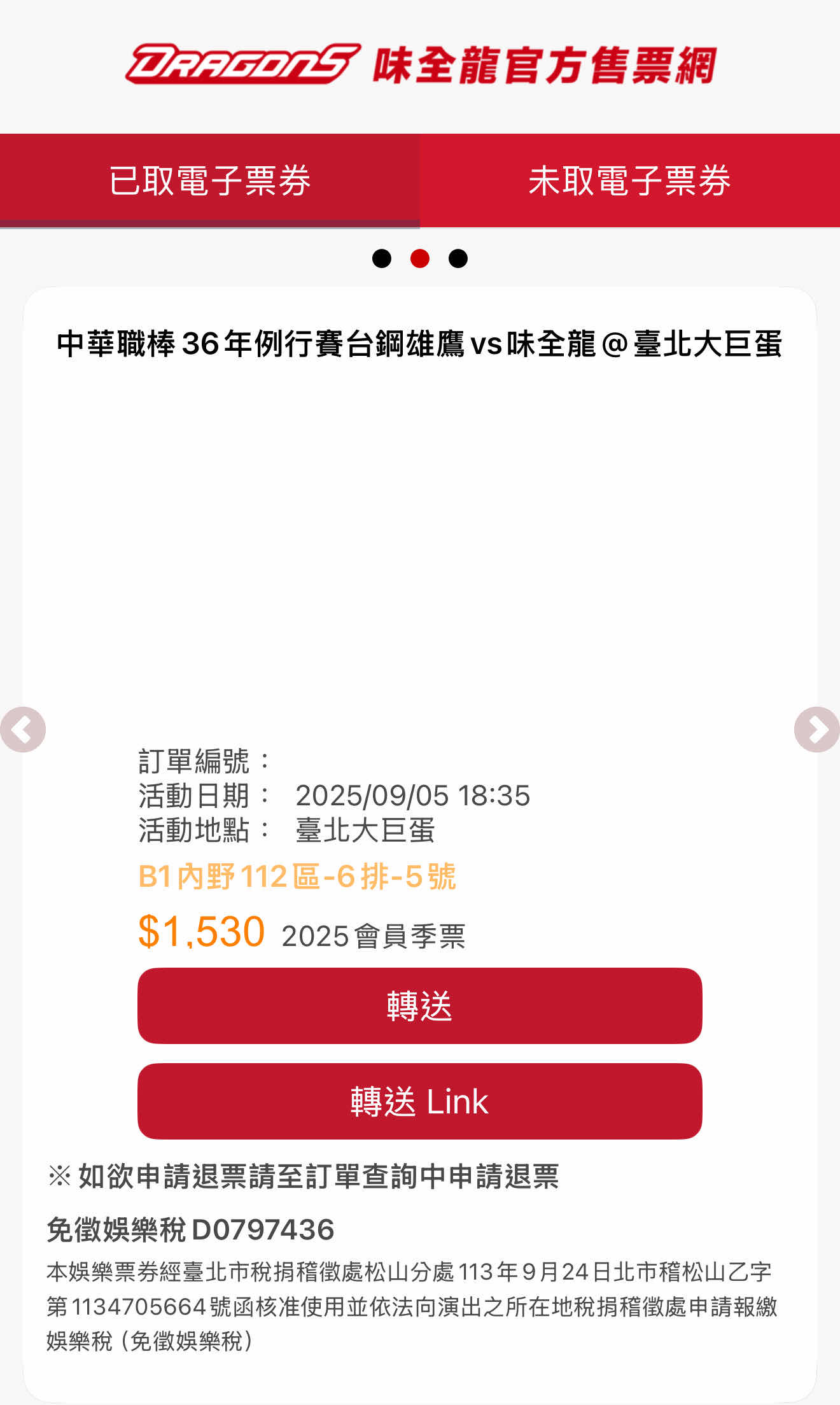This screenshot has height=1405, width=840.
Task: Select the first page indicator dot
Action: pos(382,258)
